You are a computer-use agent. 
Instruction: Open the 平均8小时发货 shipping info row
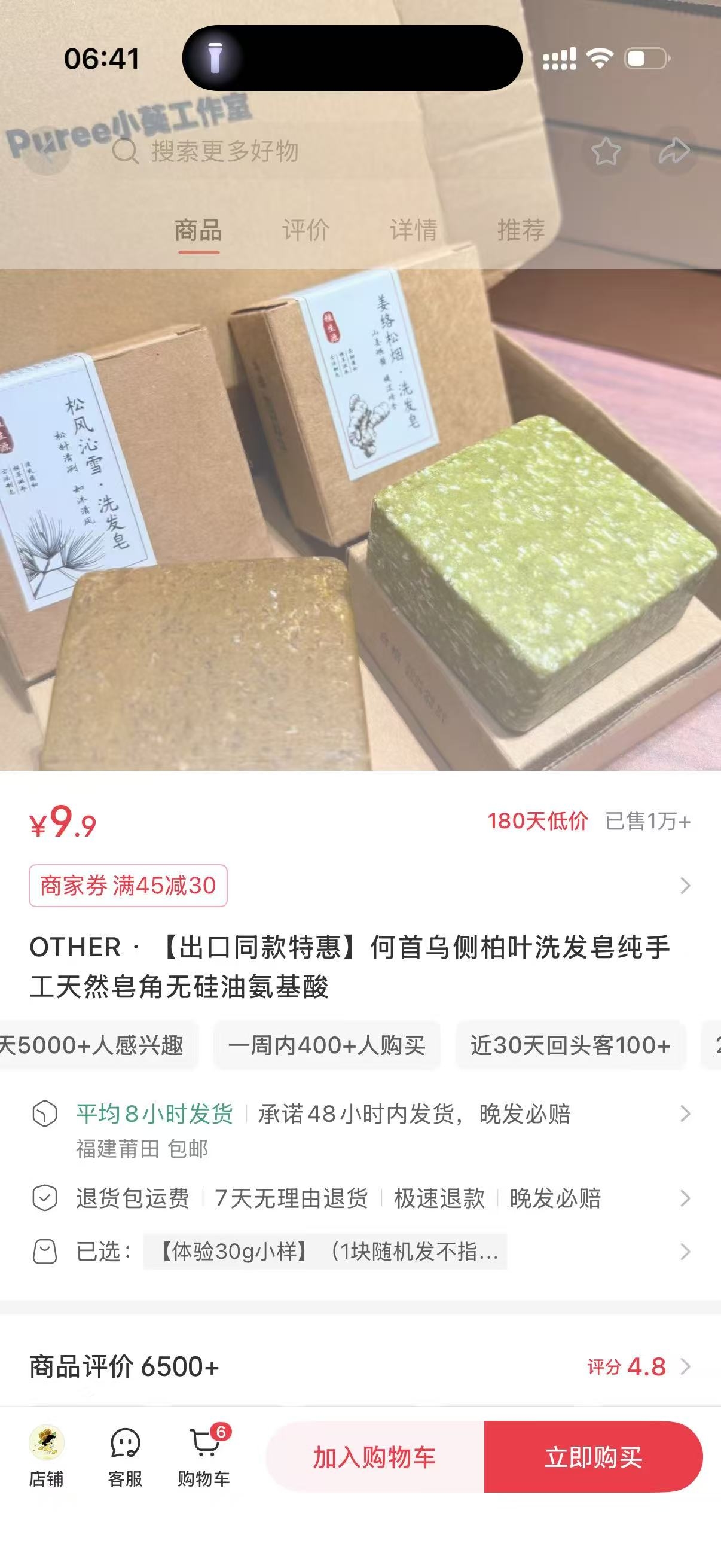[360, 1130]
